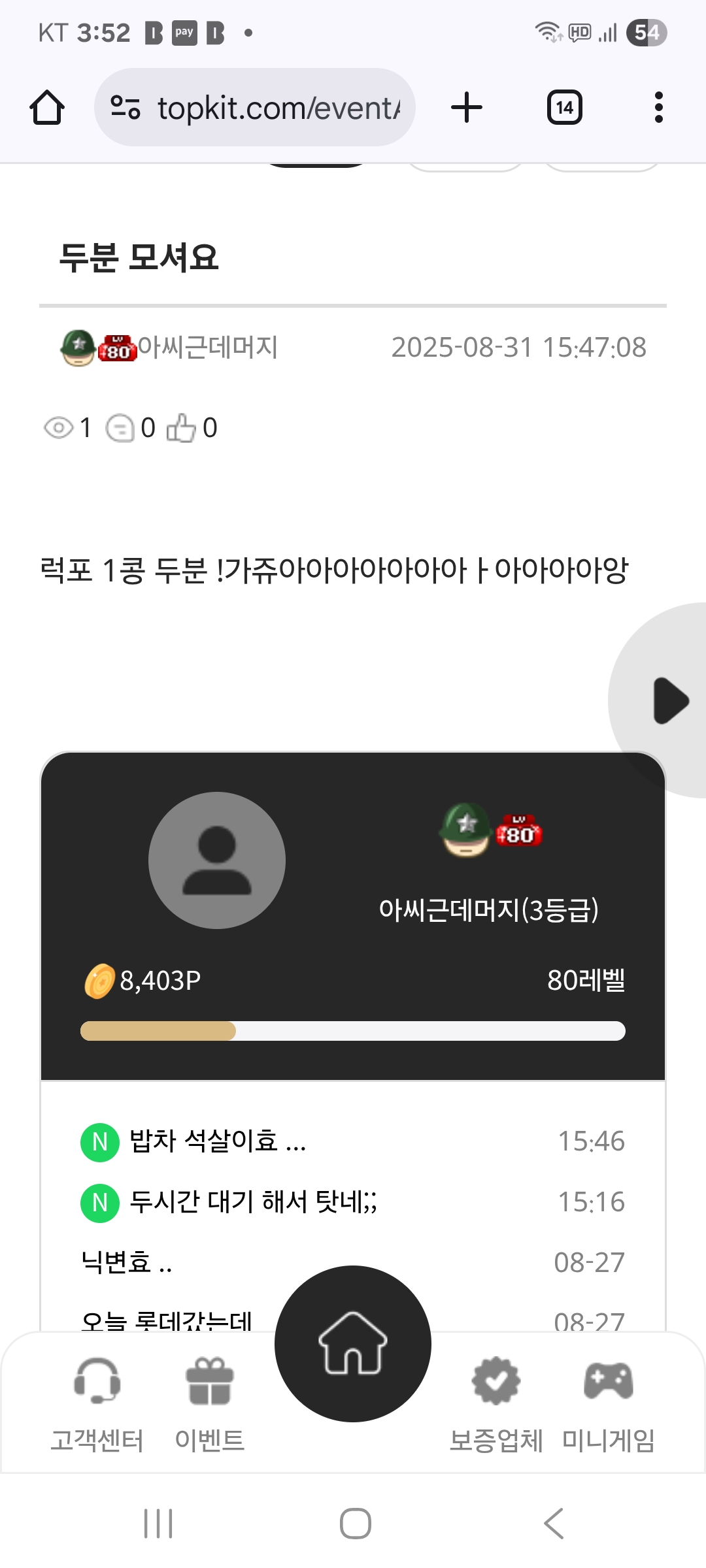This screenshot has height=1568, width=706.
Task: Go back with the system back button
Action: [x=553, y=1524]
